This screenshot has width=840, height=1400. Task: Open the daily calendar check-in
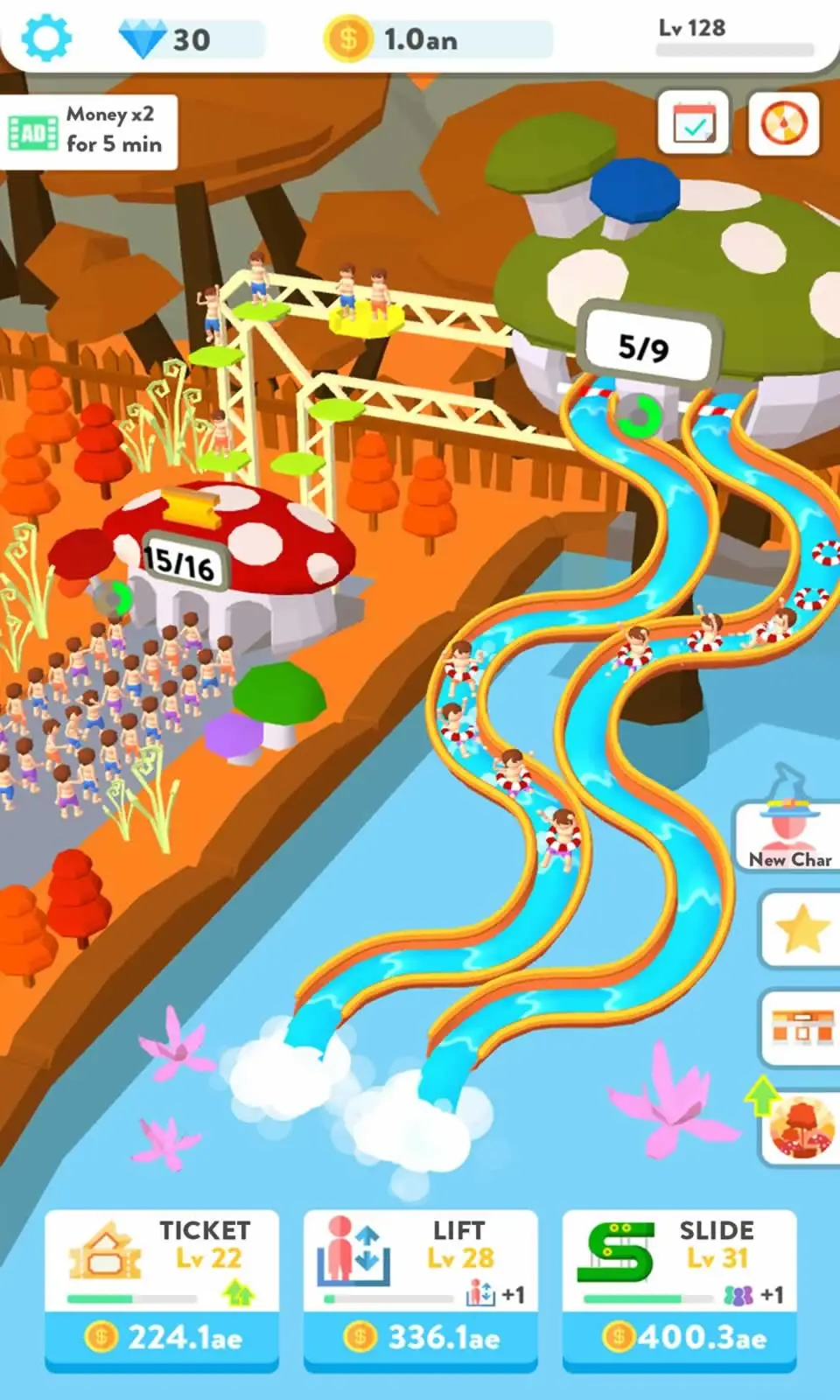(694, 123)
